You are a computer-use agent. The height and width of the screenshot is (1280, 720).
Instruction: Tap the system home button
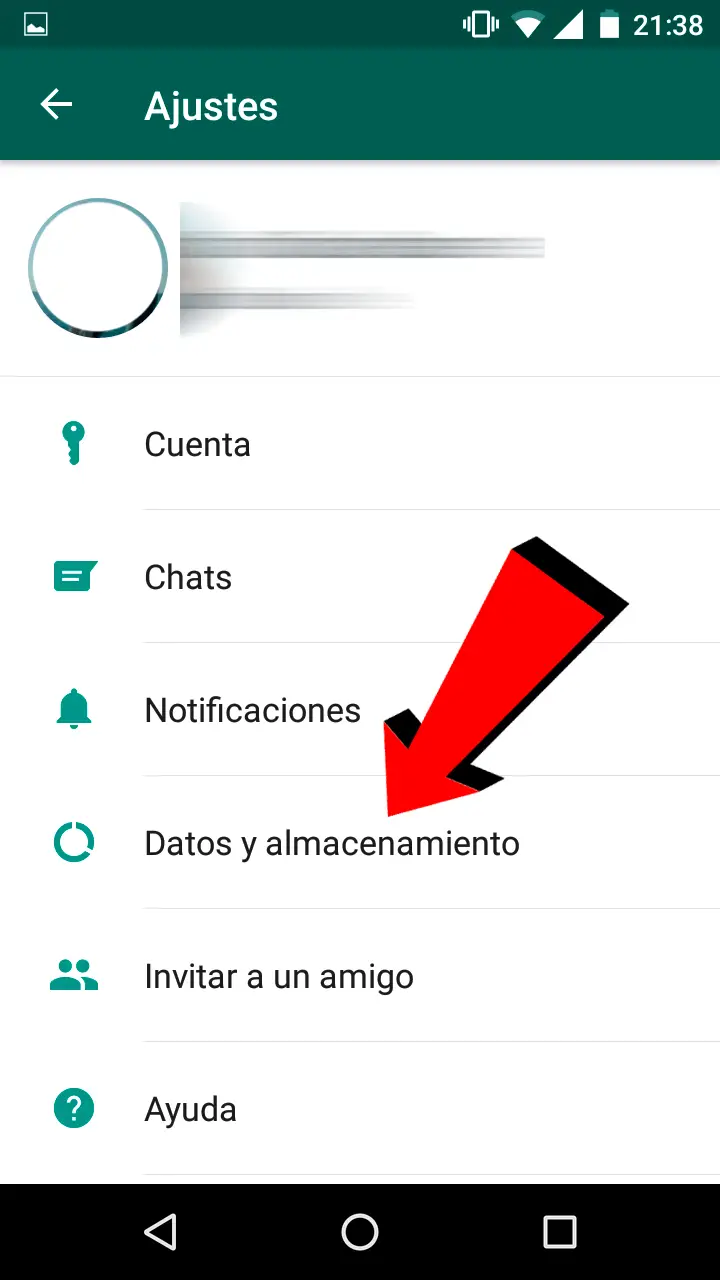[360, 1232]
